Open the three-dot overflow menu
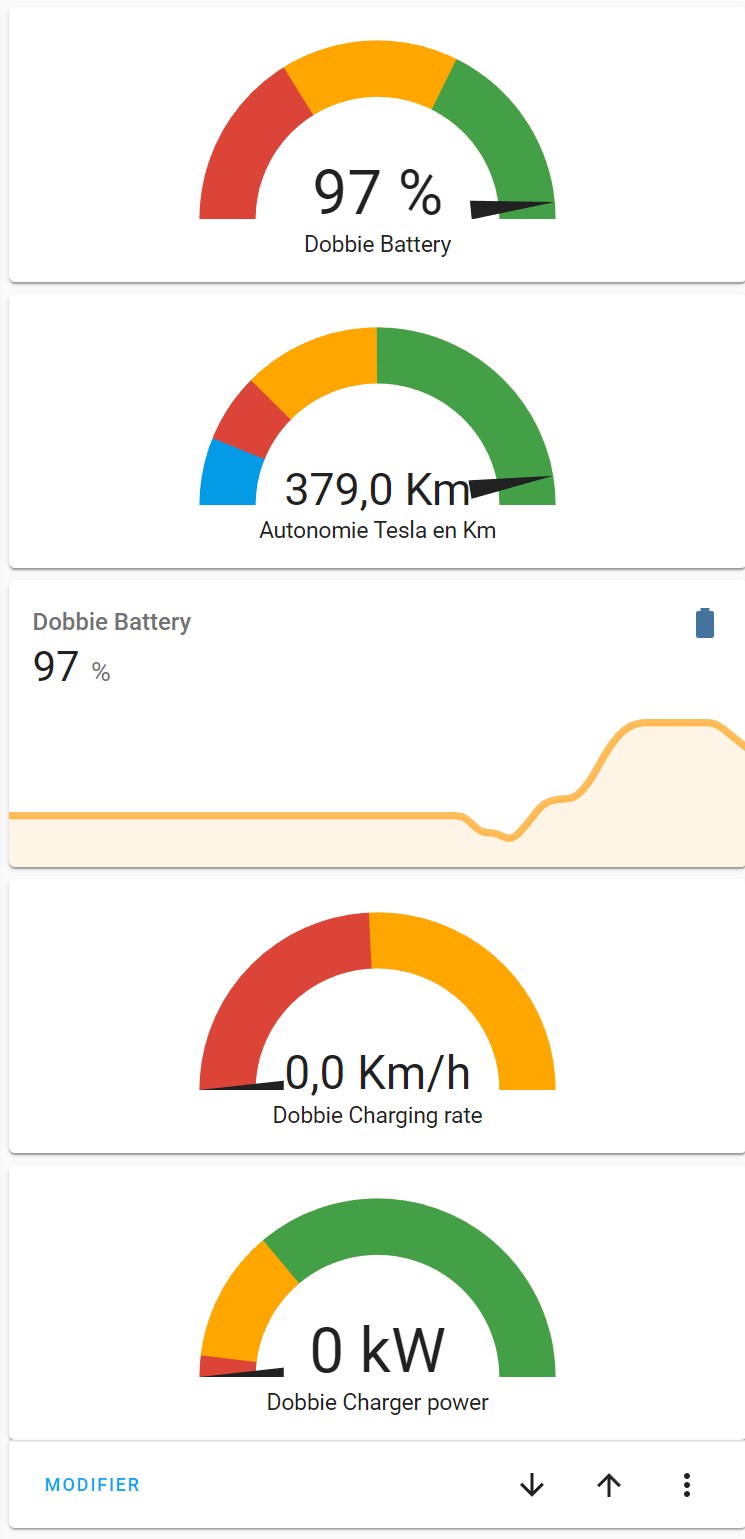Image resolution: width=745 pixels, height=1539 pixels. [x=686, y=1485]
